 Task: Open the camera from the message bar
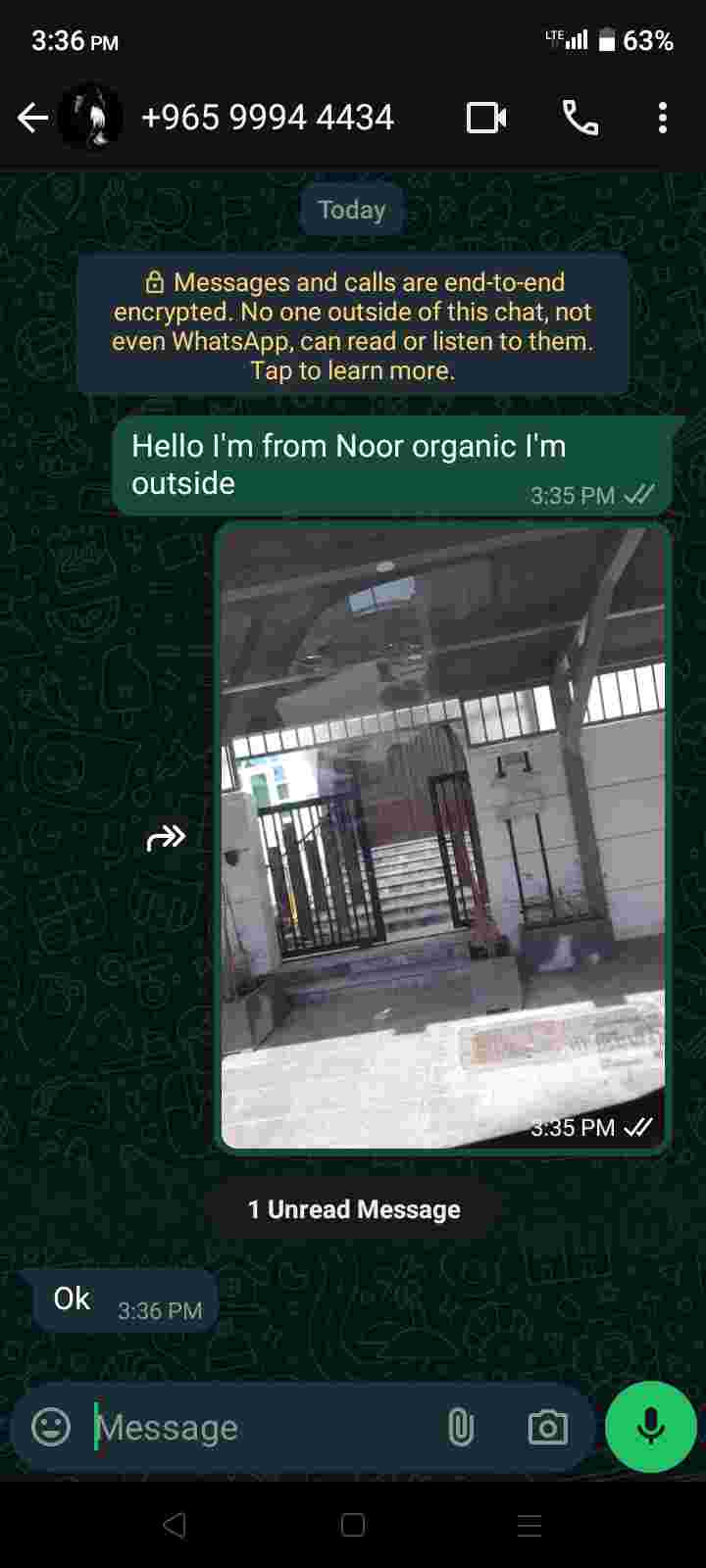coord(547,1427)
